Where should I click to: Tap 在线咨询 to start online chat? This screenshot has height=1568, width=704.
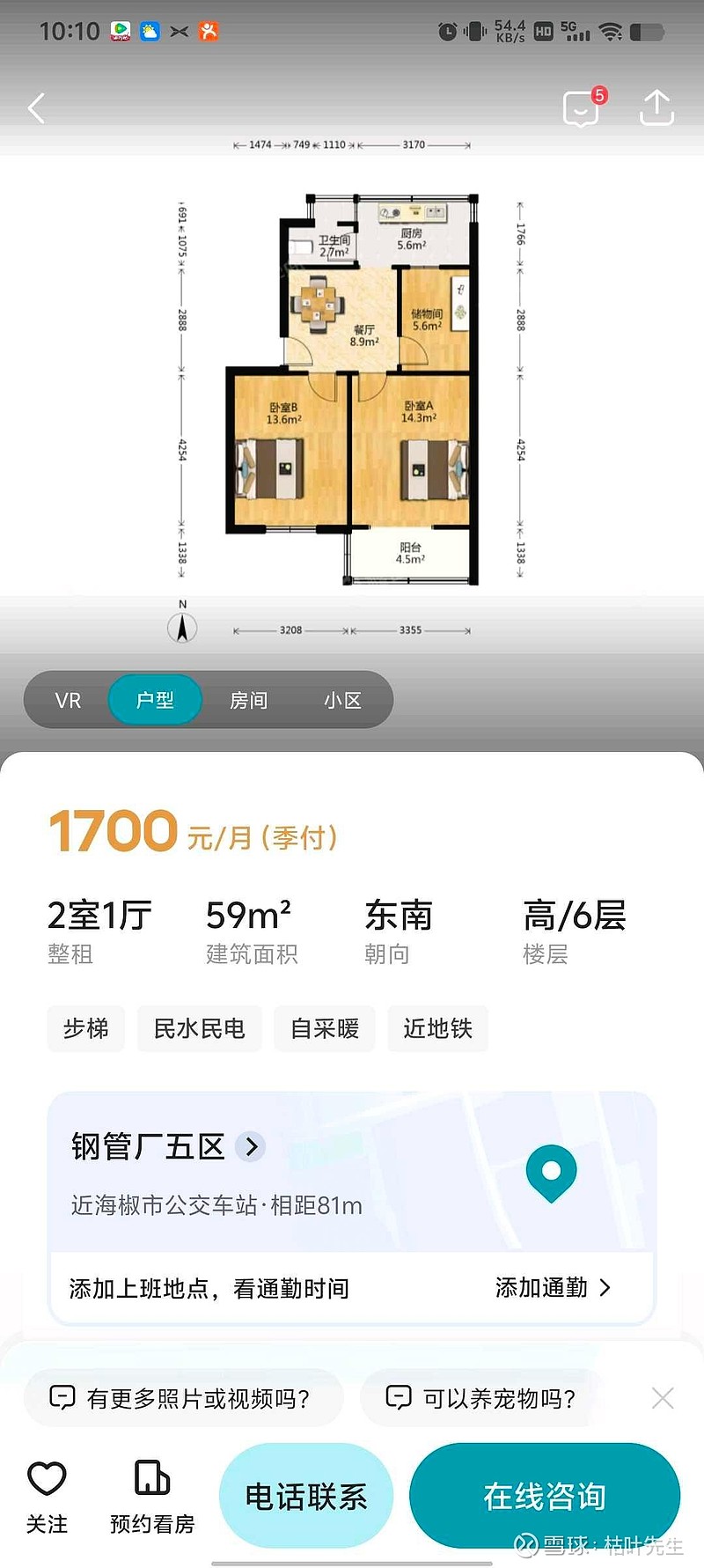[545, 1495]
